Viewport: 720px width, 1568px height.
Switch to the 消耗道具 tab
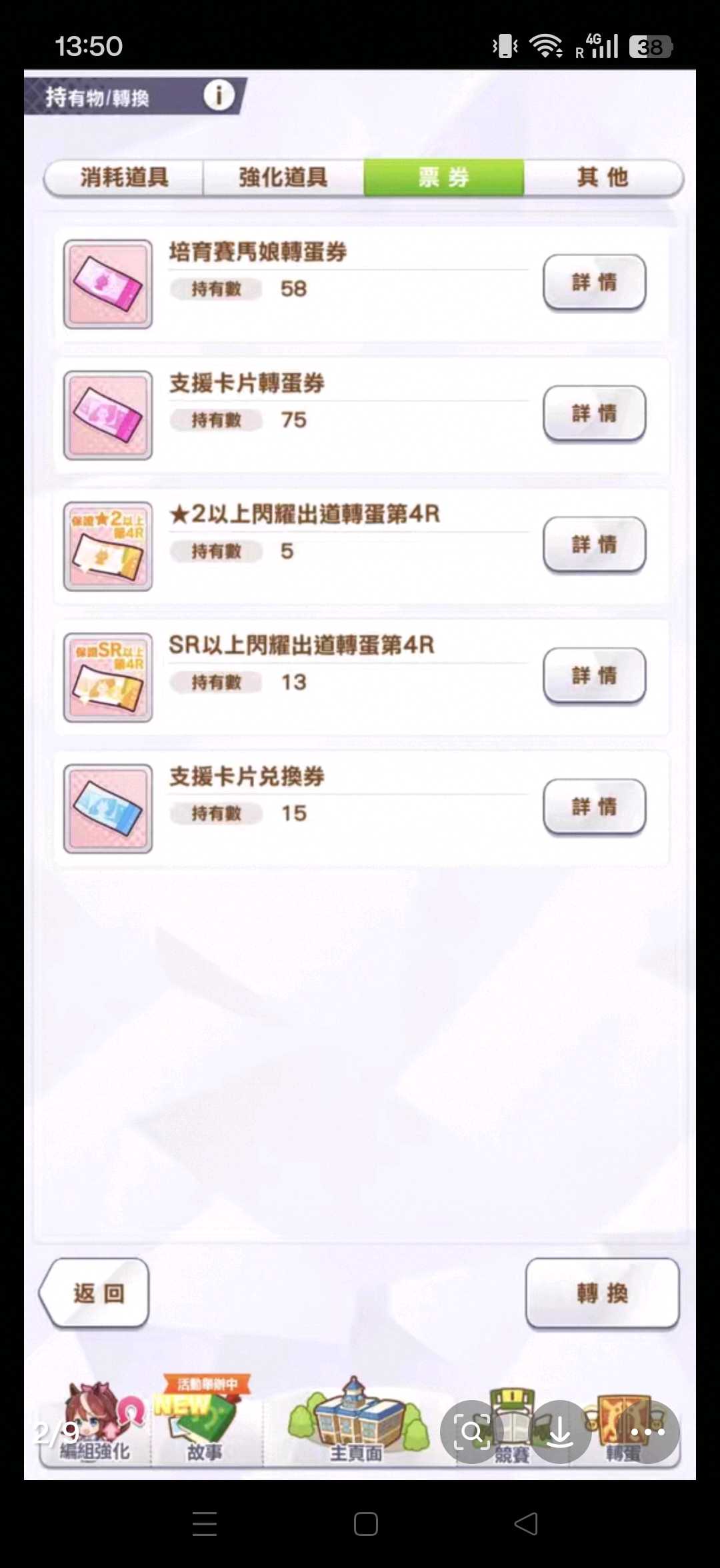point(124,177)
